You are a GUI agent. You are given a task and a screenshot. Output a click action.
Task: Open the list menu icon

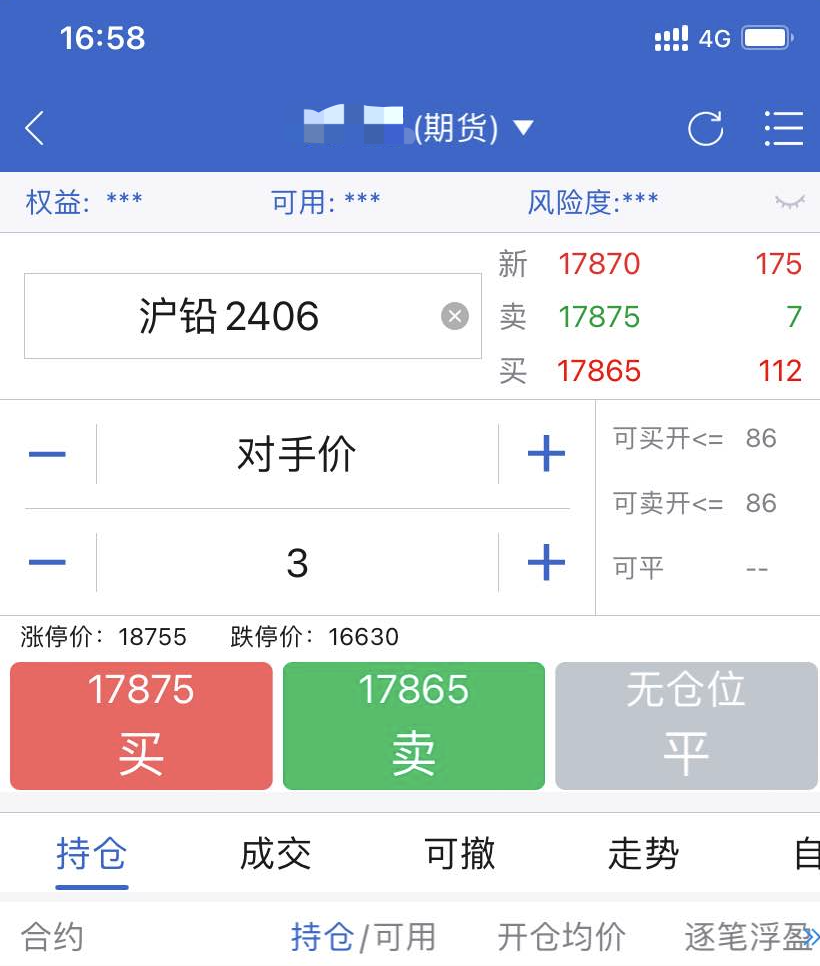[783, 128]
